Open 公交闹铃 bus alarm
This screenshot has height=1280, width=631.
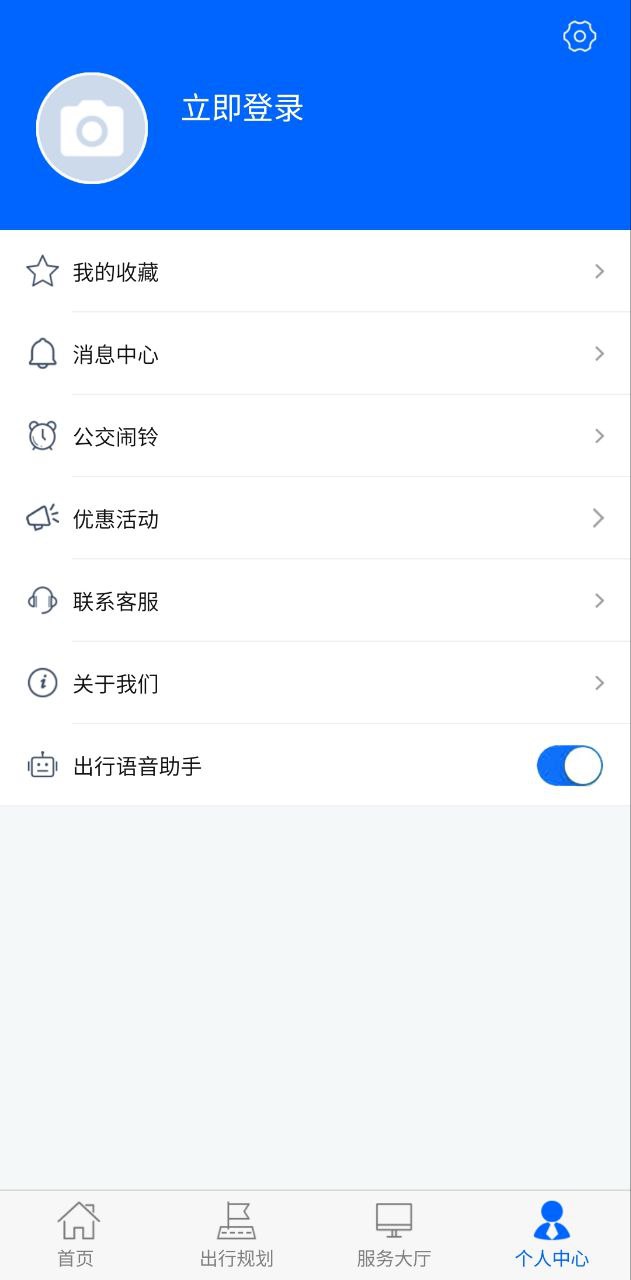[x=315, y=436]
